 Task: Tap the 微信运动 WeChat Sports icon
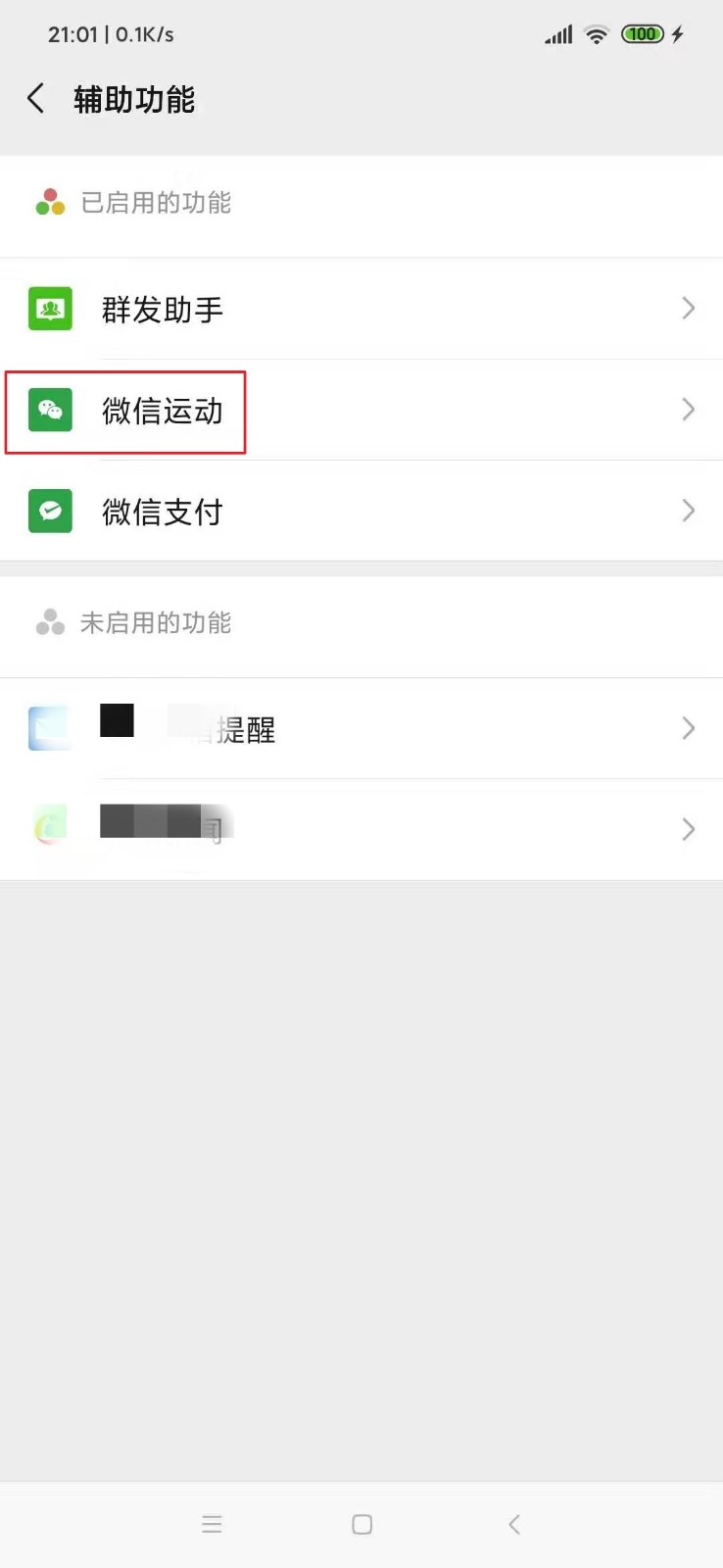point(50,410)
